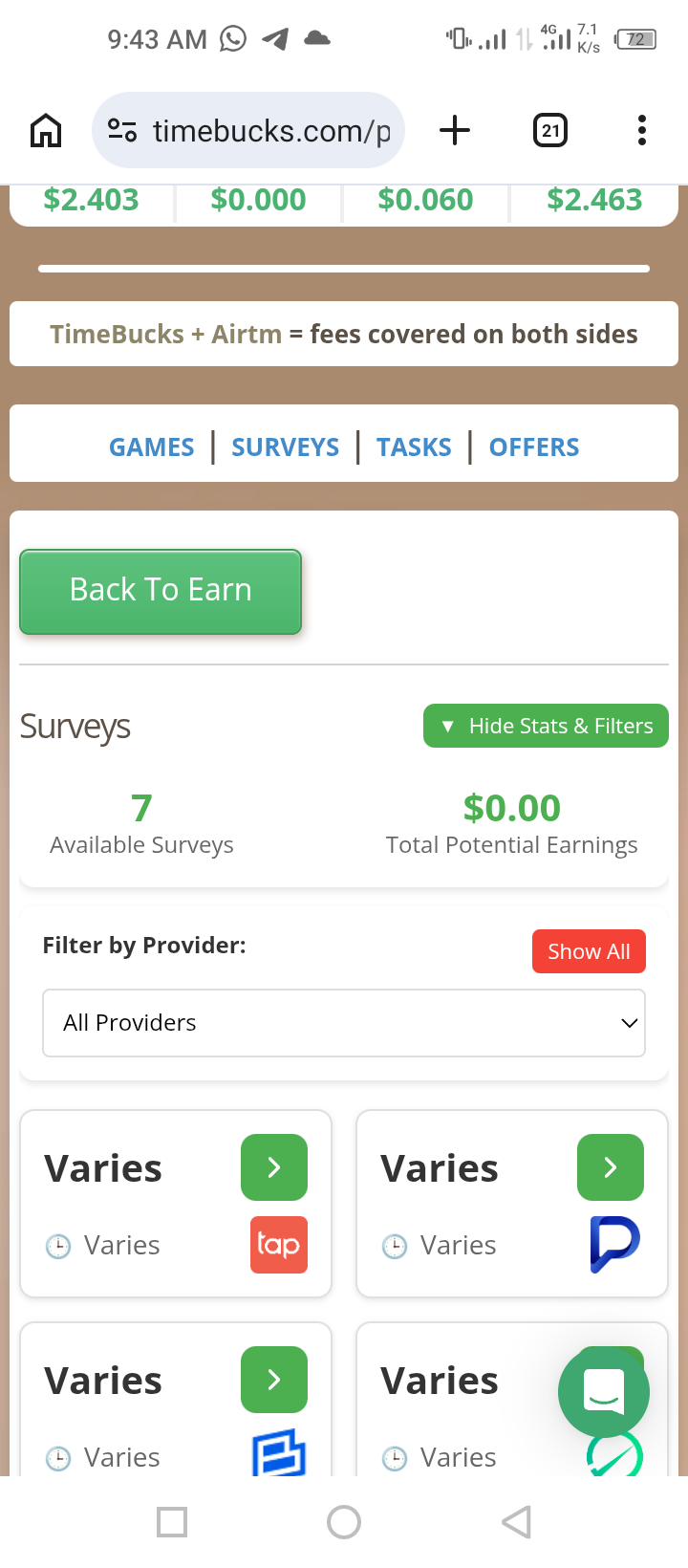
Task: Go to the TASKS section
Action: point(414,446)
